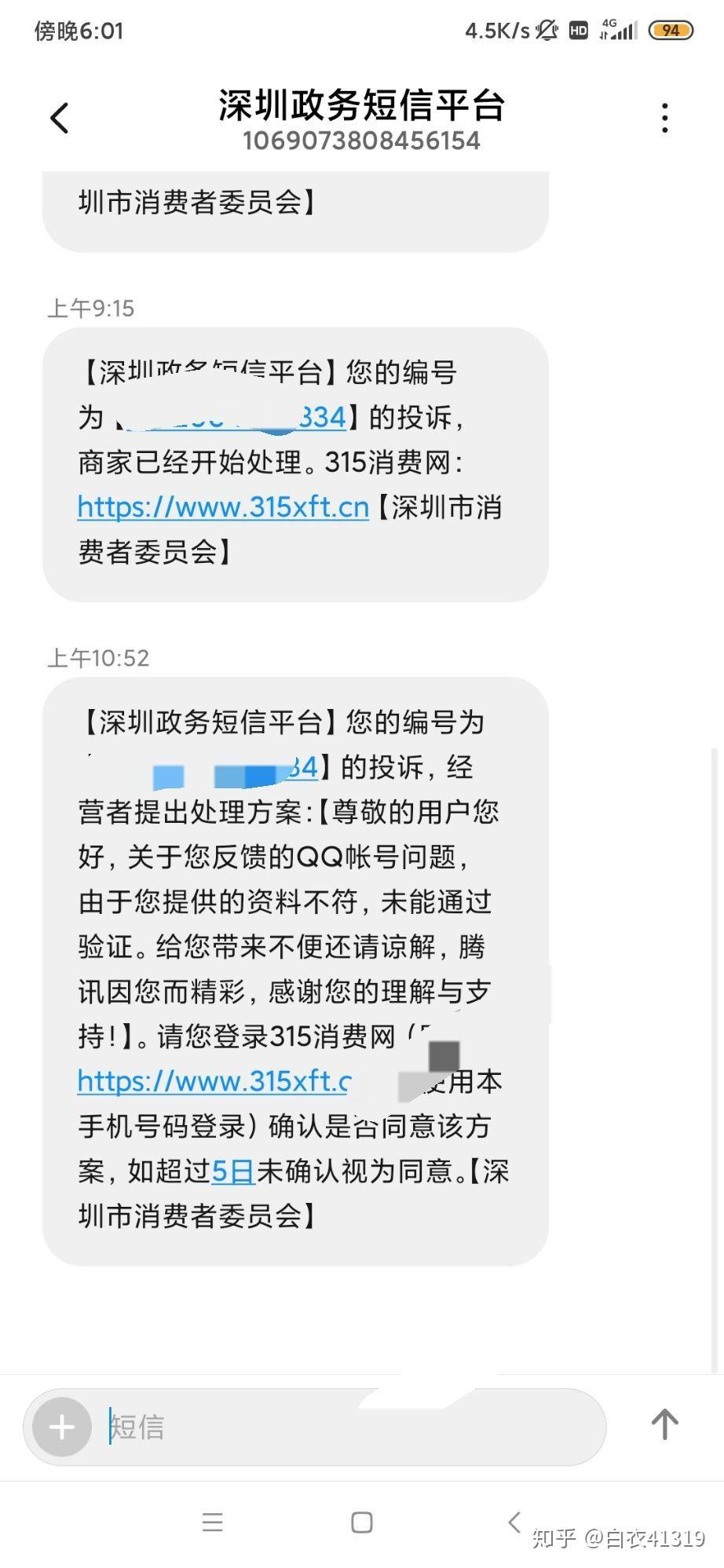This screenshot has height=1568, width=724.
Task: Tap the underlined 5日 date link
Action: point(233,1171)
